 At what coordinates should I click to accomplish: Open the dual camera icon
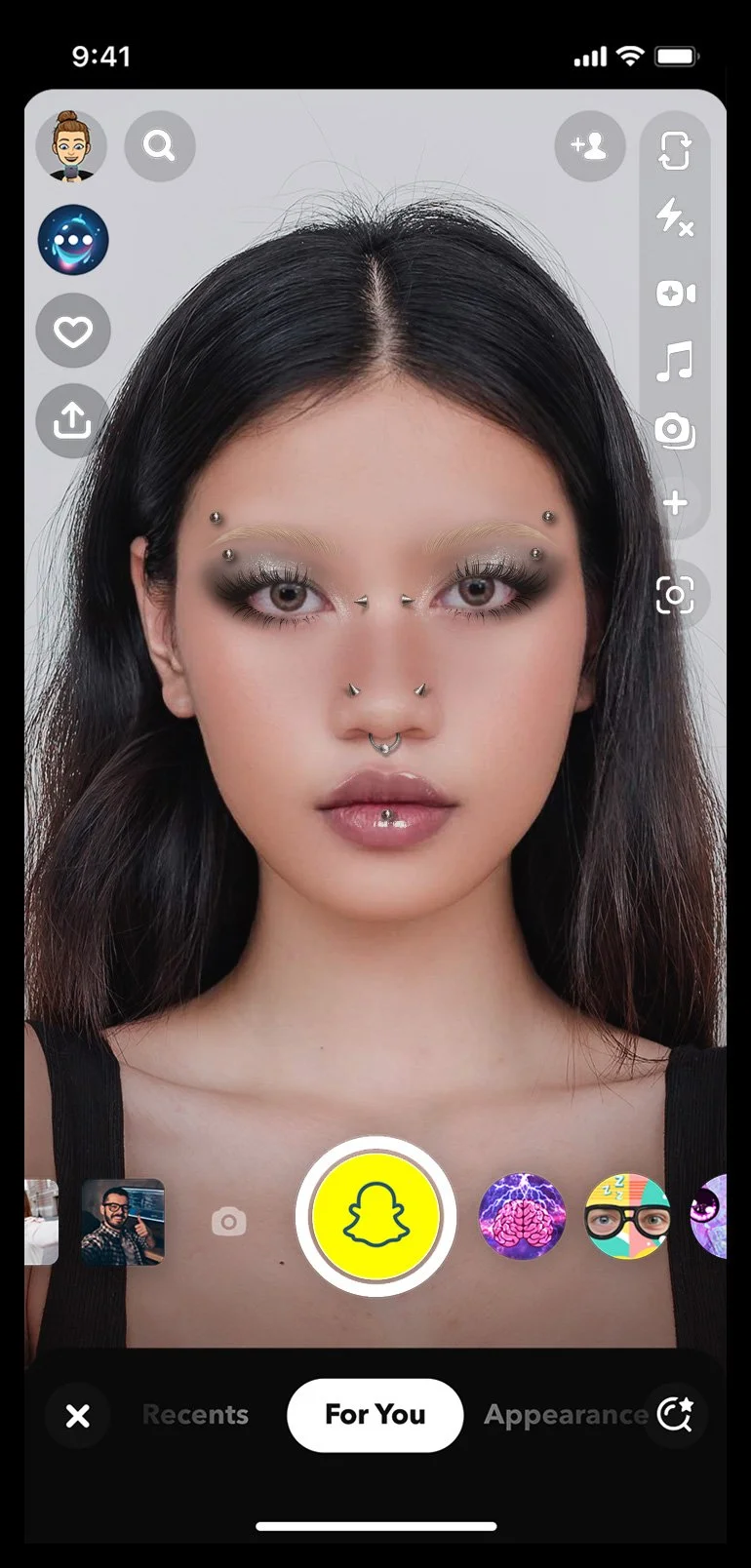(x=675, y=430)
